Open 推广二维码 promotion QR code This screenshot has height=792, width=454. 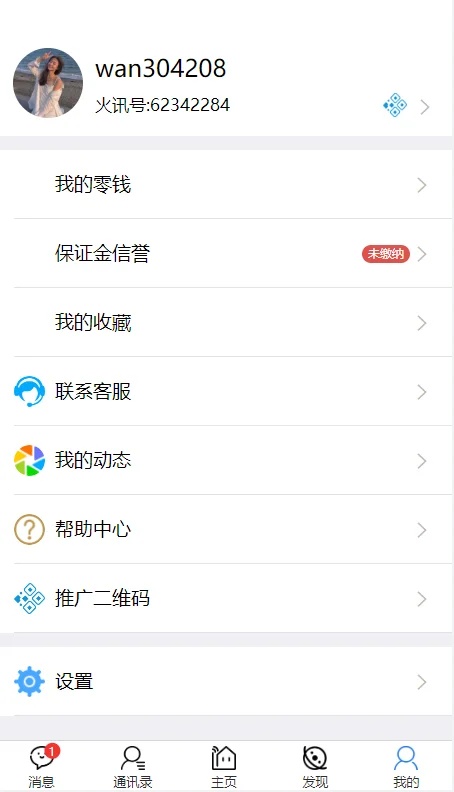[226, 598]
